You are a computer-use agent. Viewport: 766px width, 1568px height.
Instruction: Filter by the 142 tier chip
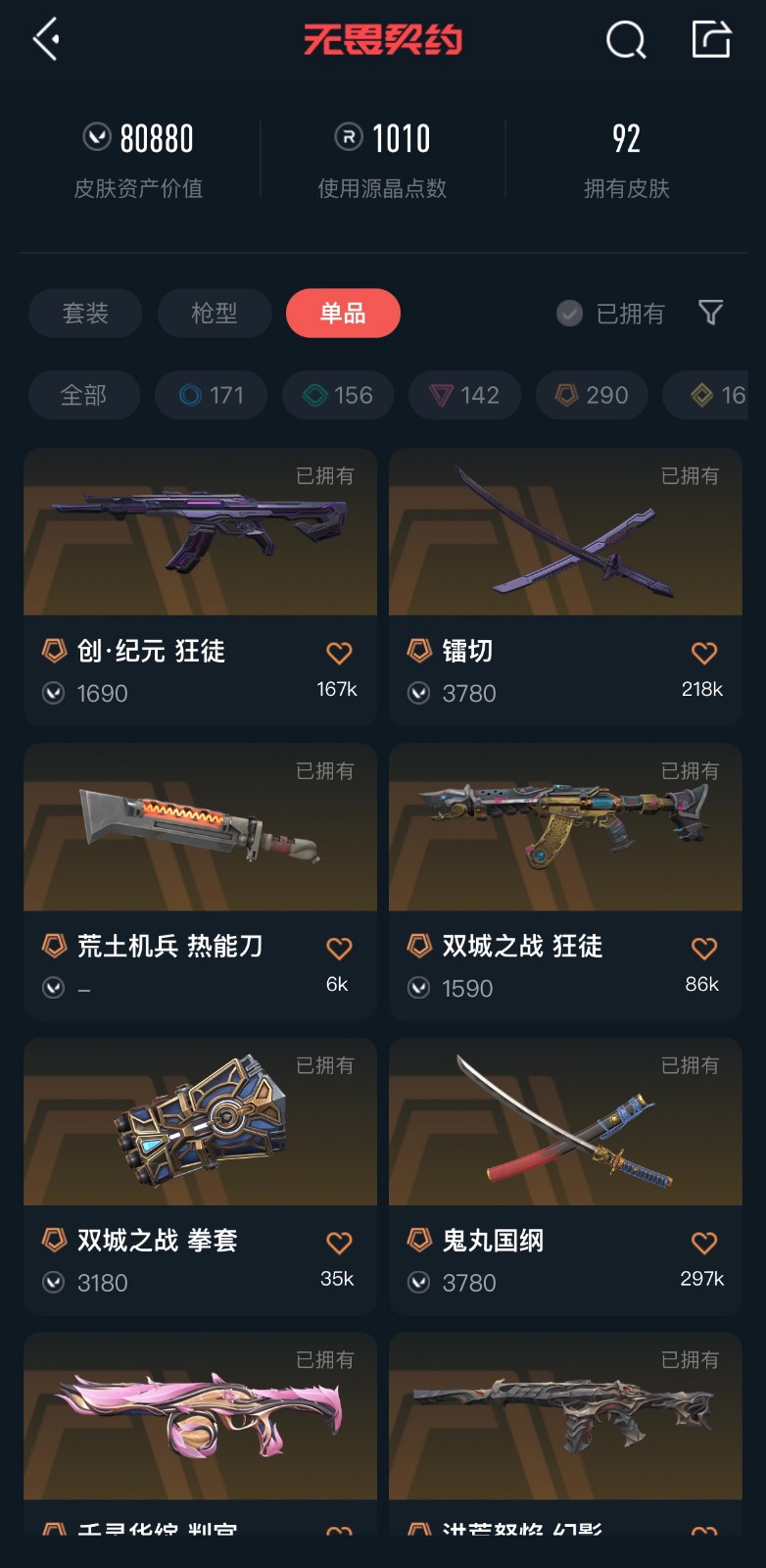click(464, 395)
